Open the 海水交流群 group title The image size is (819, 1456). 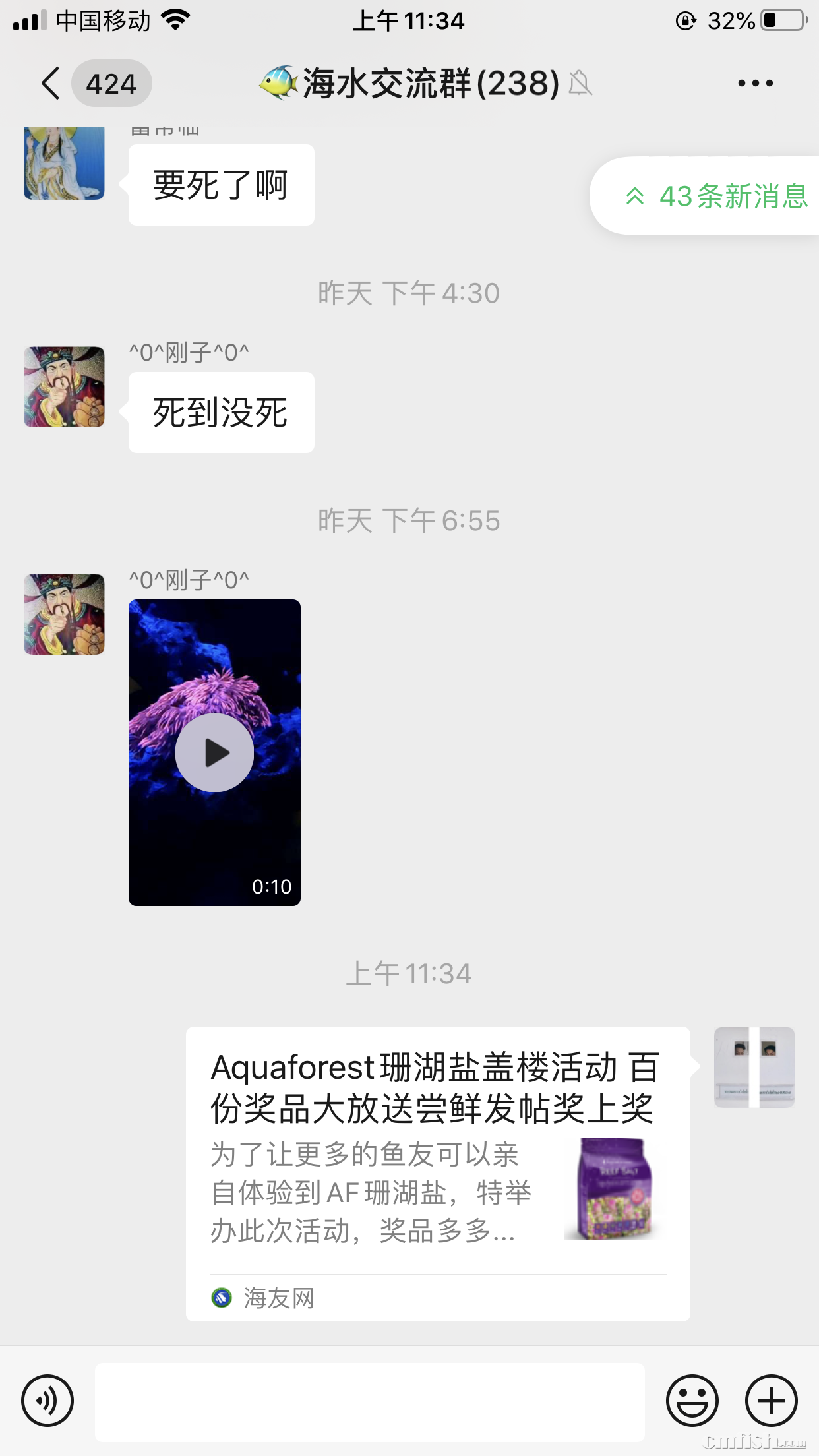[409, 82]
